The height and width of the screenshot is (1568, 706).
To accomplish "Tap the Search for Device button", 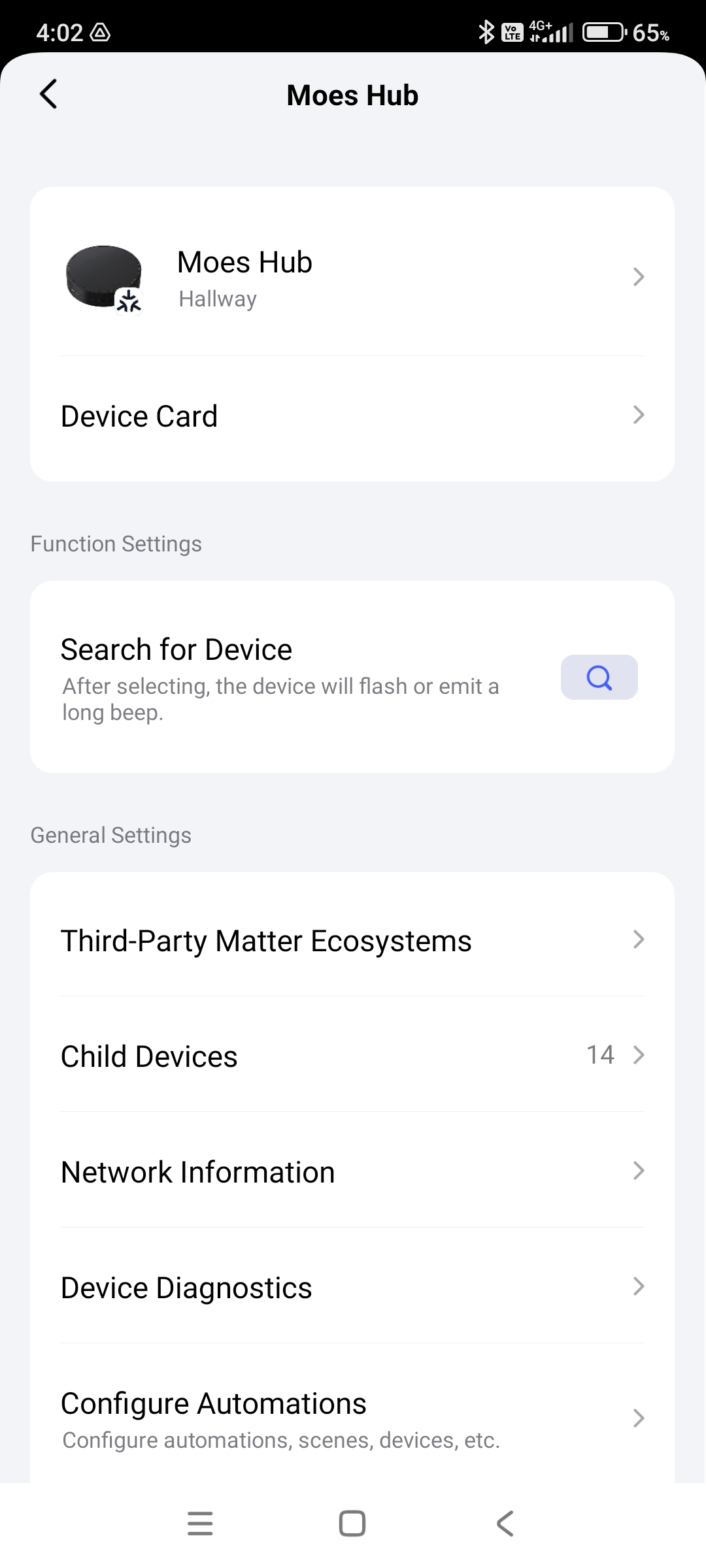I will pos(599,678).
